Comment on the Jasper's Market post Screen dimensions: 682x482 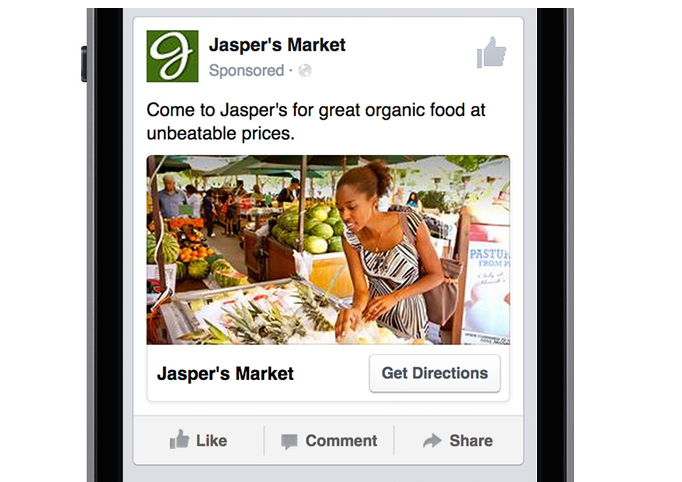[x=329, y=440]
